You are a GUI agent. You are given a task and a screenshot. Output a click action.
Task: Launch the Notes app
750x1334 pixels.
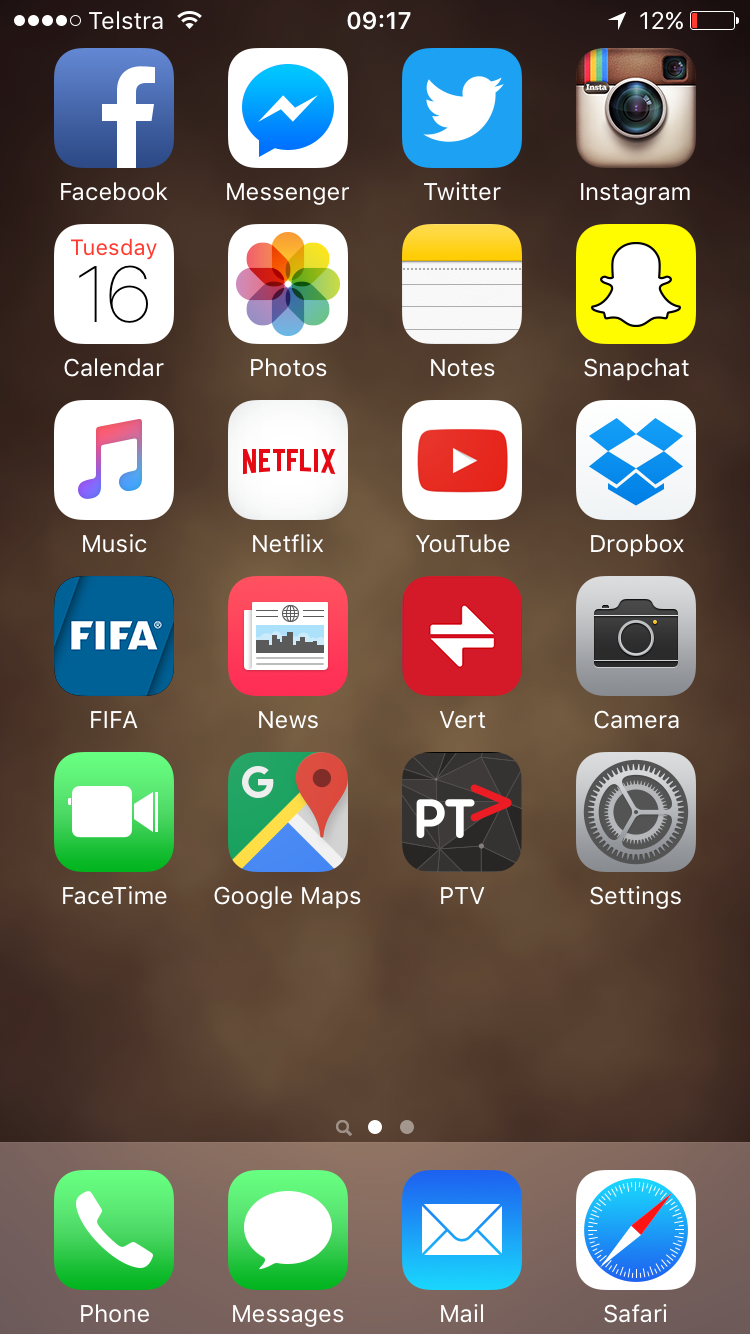pyautogui.click(x=462, y=284)
